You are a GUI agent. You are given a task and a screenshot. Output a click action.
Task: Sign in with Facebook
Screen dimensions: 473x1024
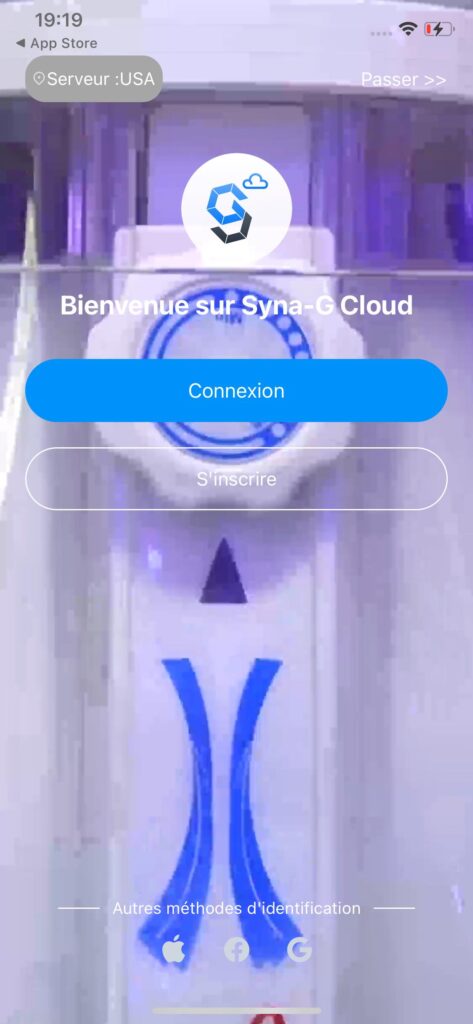tap(236, 950)
